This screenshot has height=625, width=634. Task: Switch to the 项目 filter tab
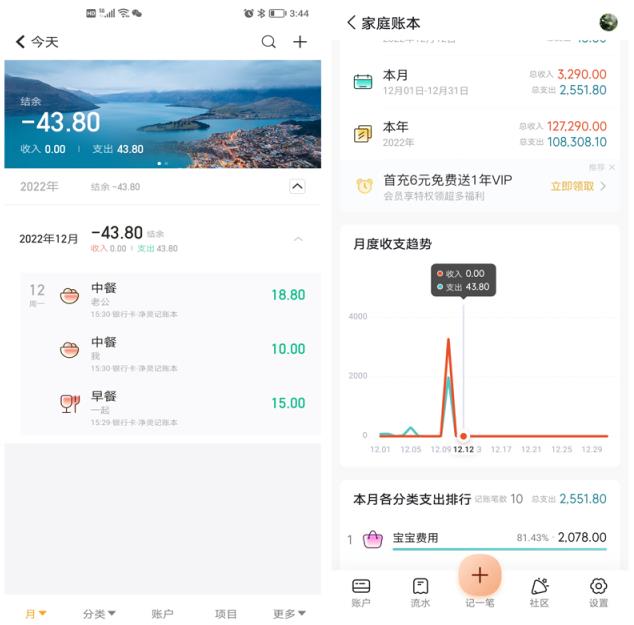(x=226, y=613)
